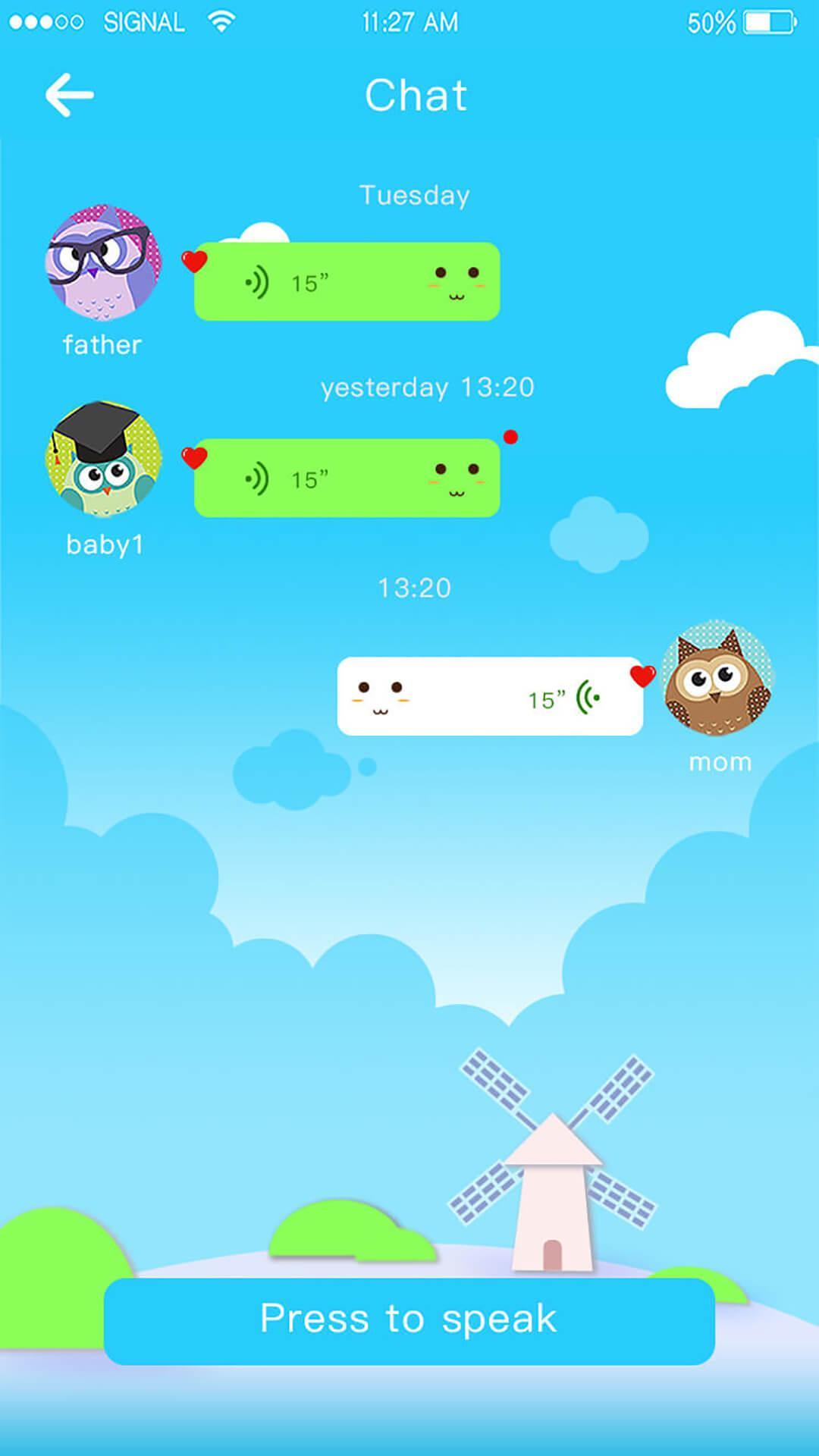This screenshot has height=1456, width=819.
Task: Tap the red unread dot on baby1's message
Action: click(509, 436)
